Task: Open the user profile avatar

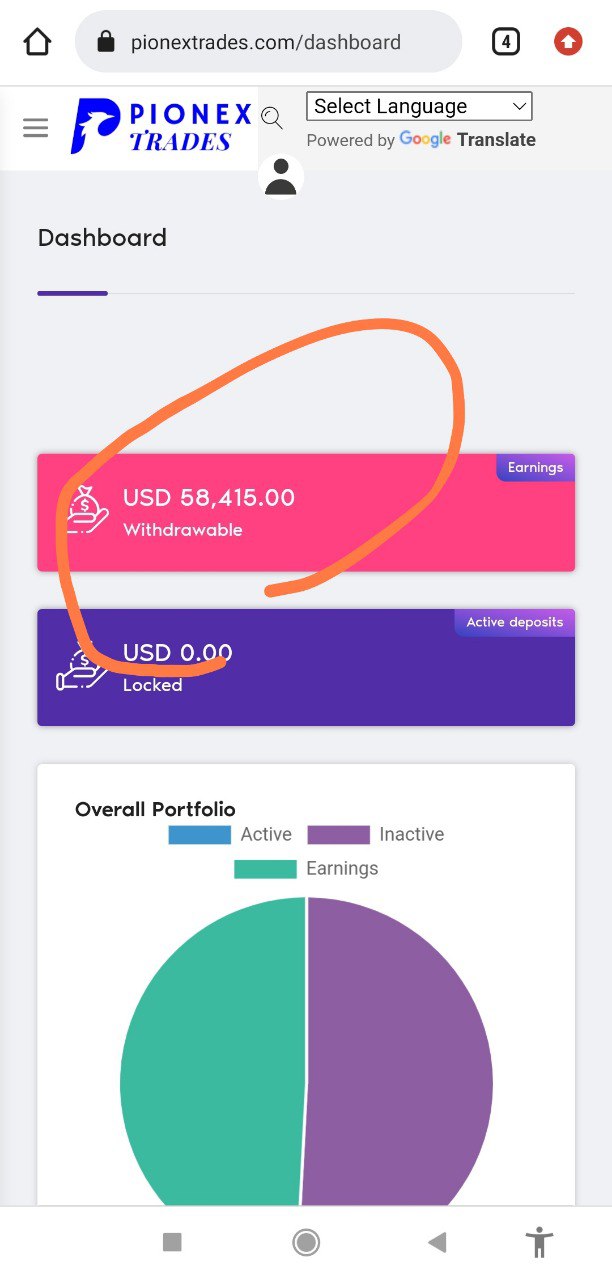Action: [x=281, y=177]
